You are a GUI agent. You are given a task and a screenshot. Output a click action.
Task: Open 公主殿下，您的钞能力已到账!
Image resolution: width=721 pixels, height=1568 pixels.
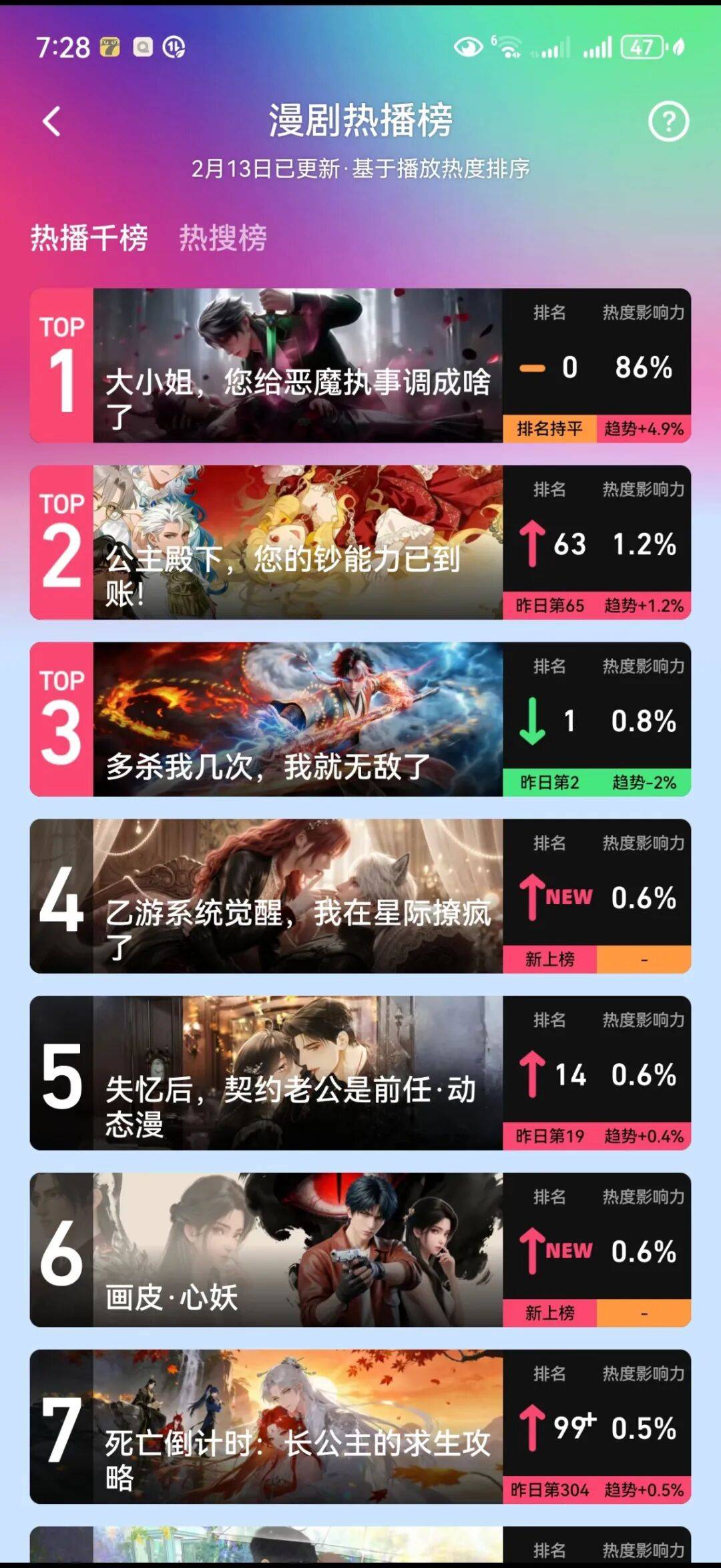pyautogui.click(x=297, y=542)
